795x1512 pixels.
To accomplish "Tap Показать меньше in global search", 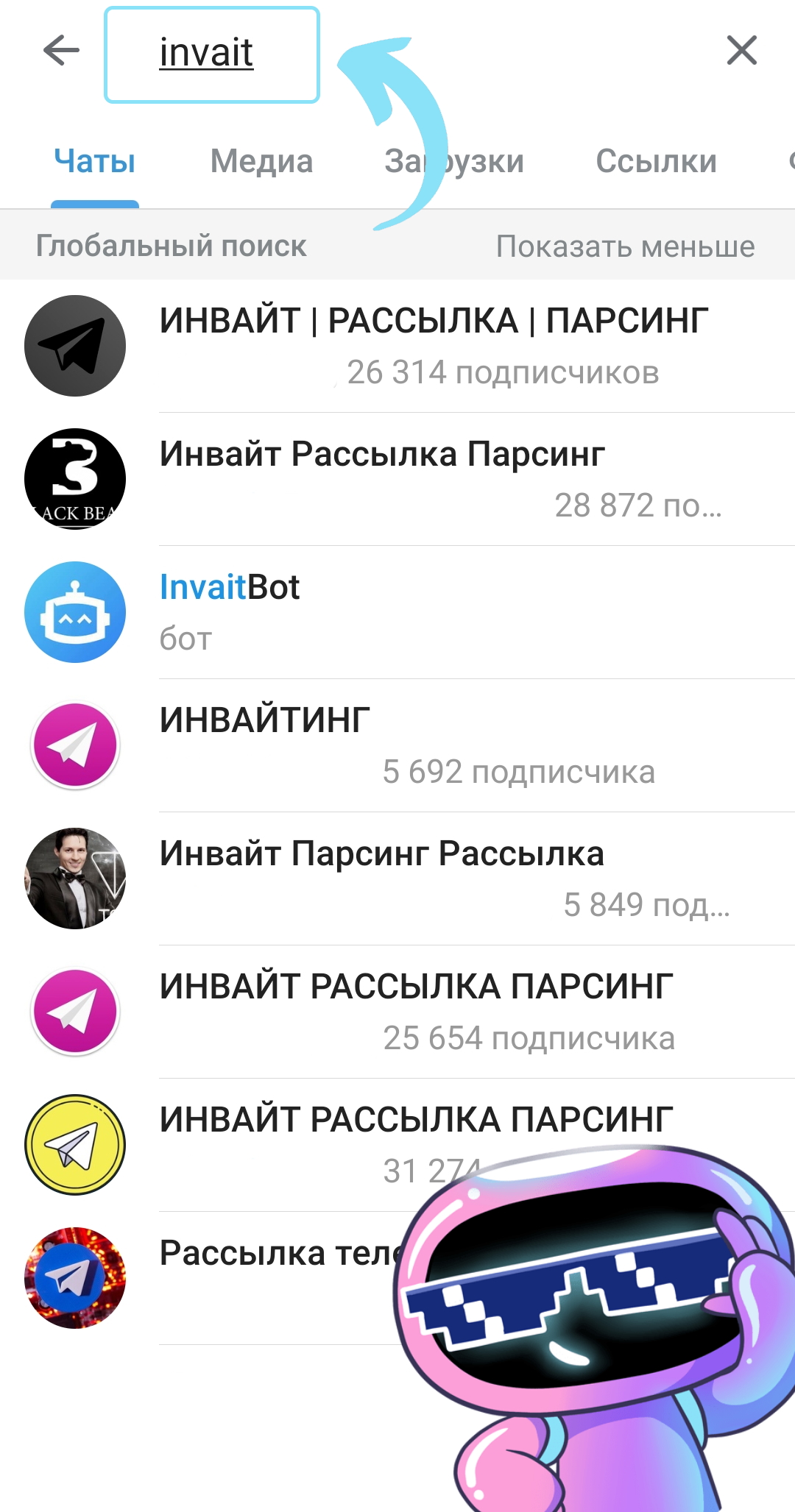I will click(625, 246).
